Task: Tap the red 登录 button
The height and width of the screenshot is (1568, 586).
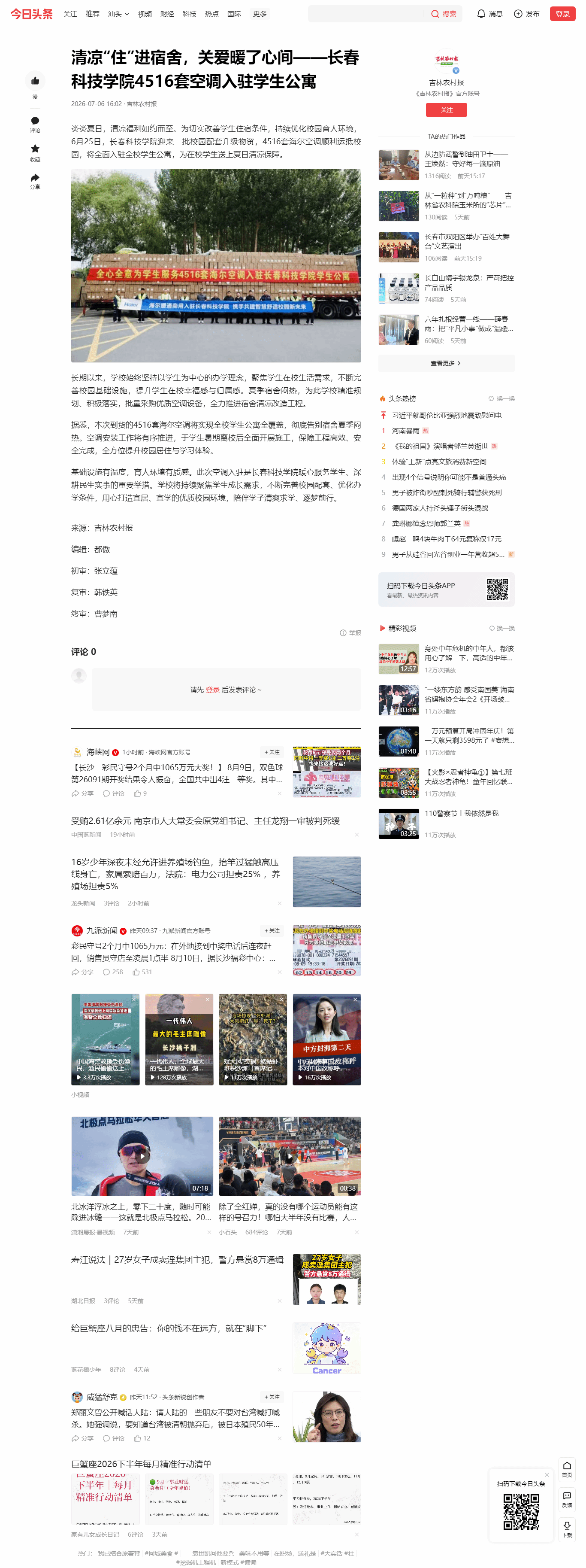Action: [x=562, y=14]
